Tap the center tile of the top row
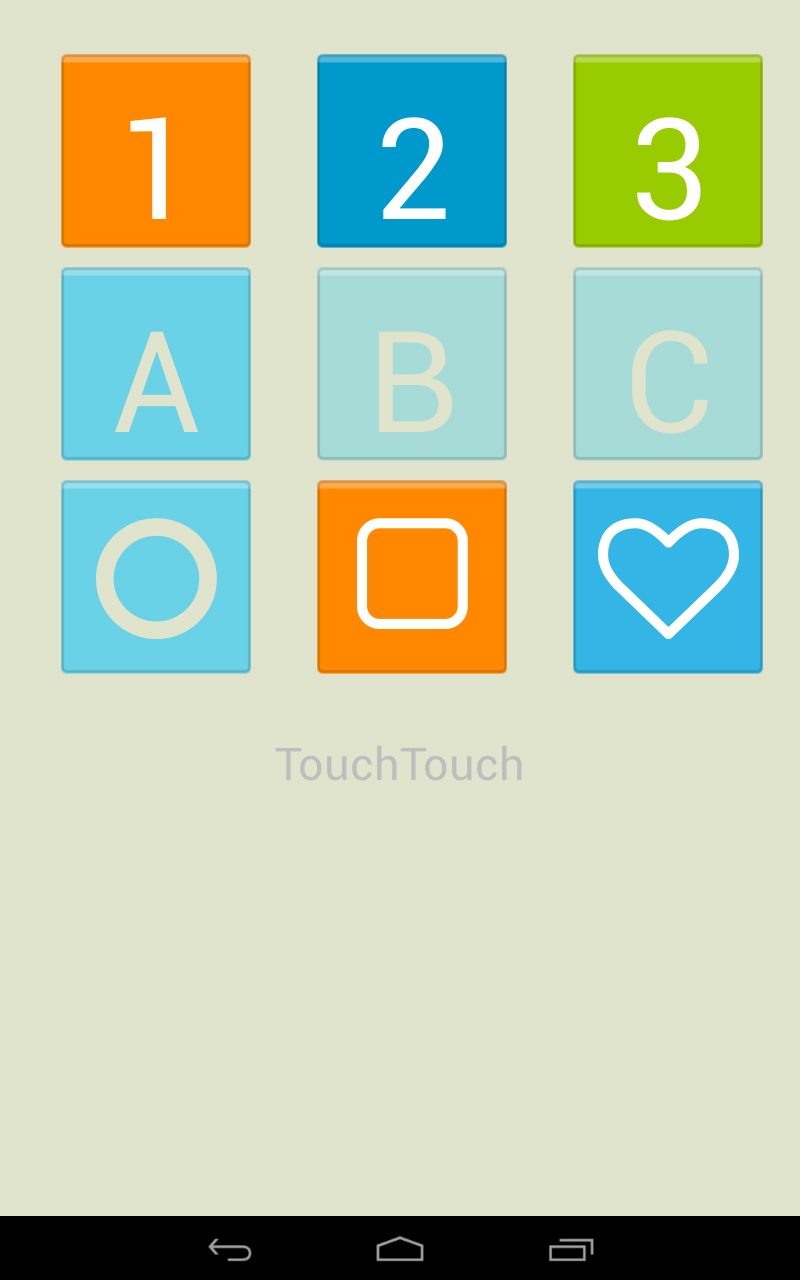This screenshot has width=800, height=1280. tap(412, 150)
